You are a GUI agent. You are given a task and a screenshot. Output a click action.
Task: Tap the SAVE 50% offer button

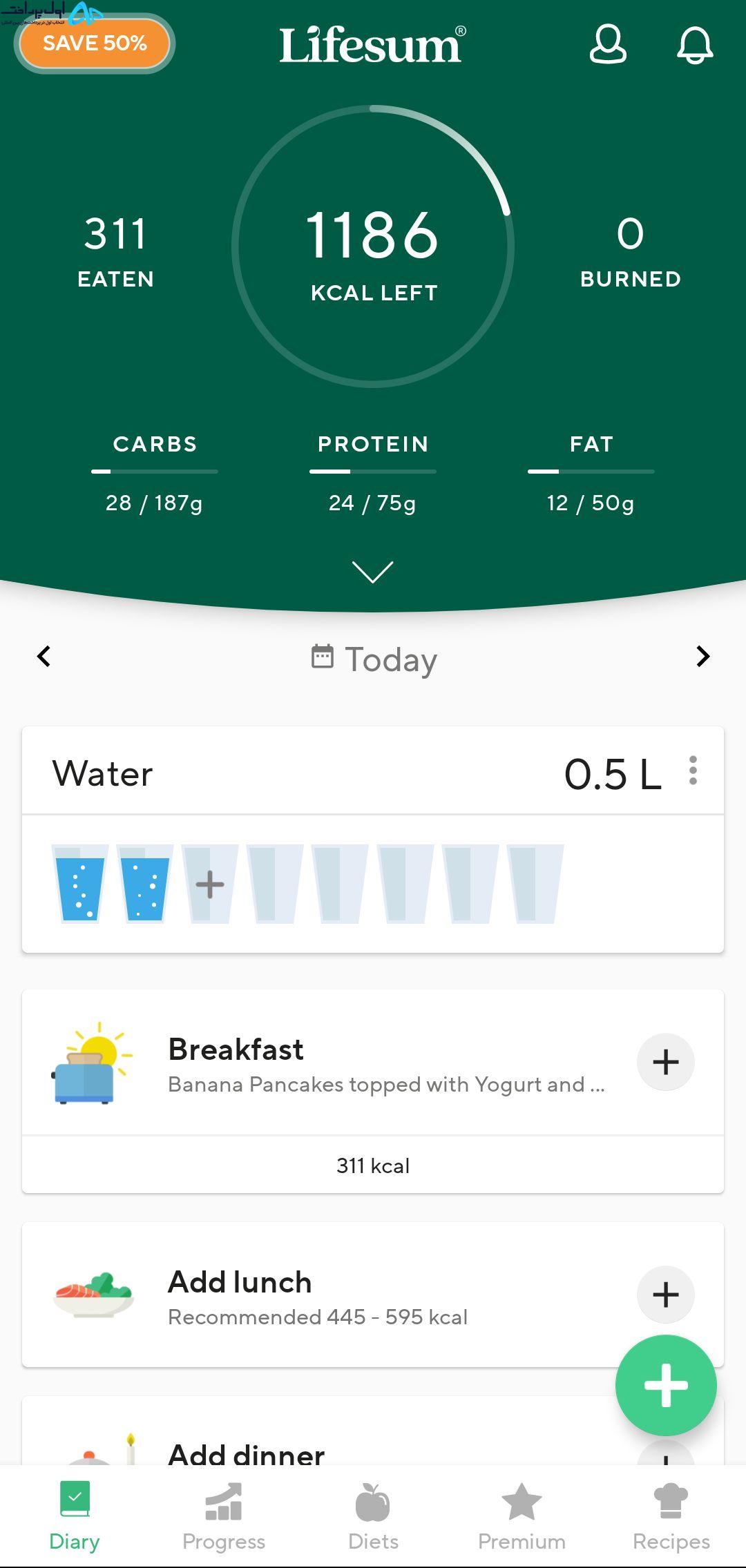(x=95, y=43)
